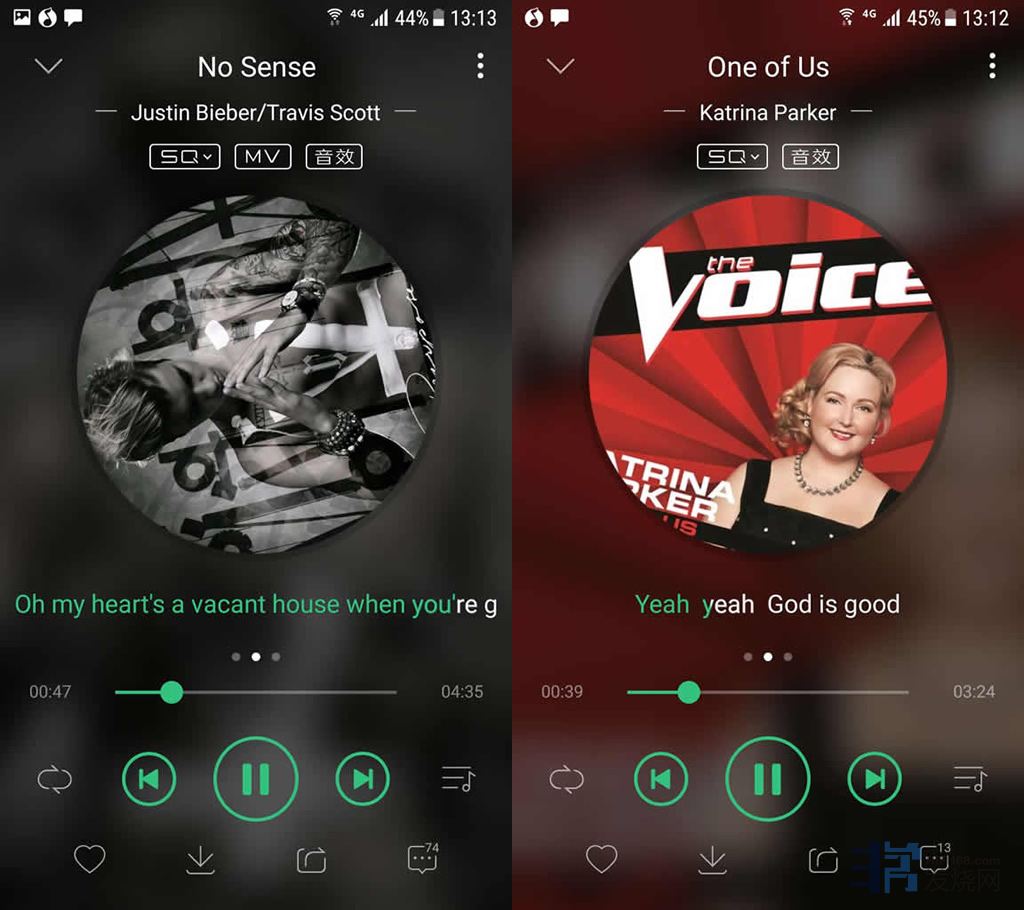The image size is (1024, 910).
Task: Pause the One of Us track
Action: (x=768, y=778)
